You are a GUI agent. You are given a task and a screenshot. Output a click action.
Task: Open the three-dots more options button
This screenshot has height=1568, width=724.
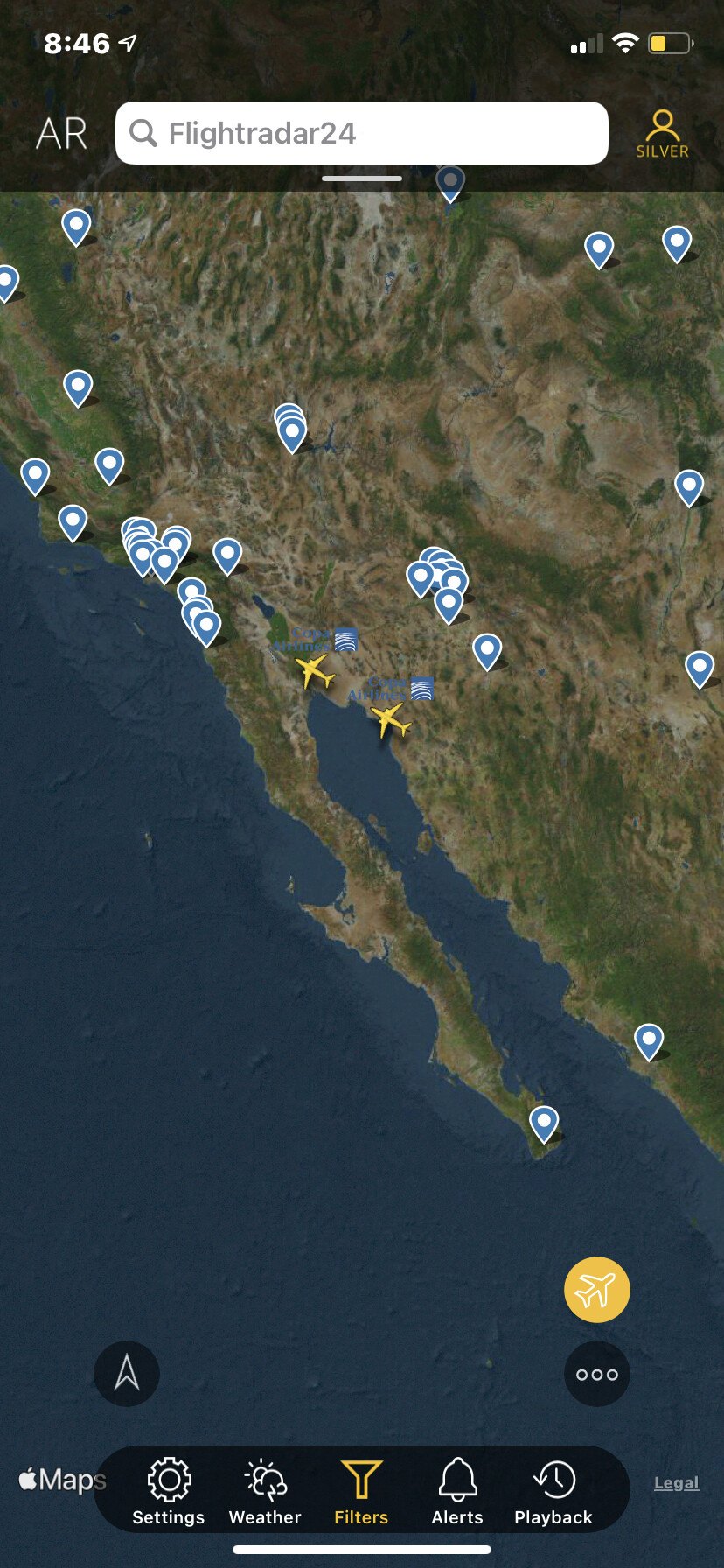[x=597, y=1374]
